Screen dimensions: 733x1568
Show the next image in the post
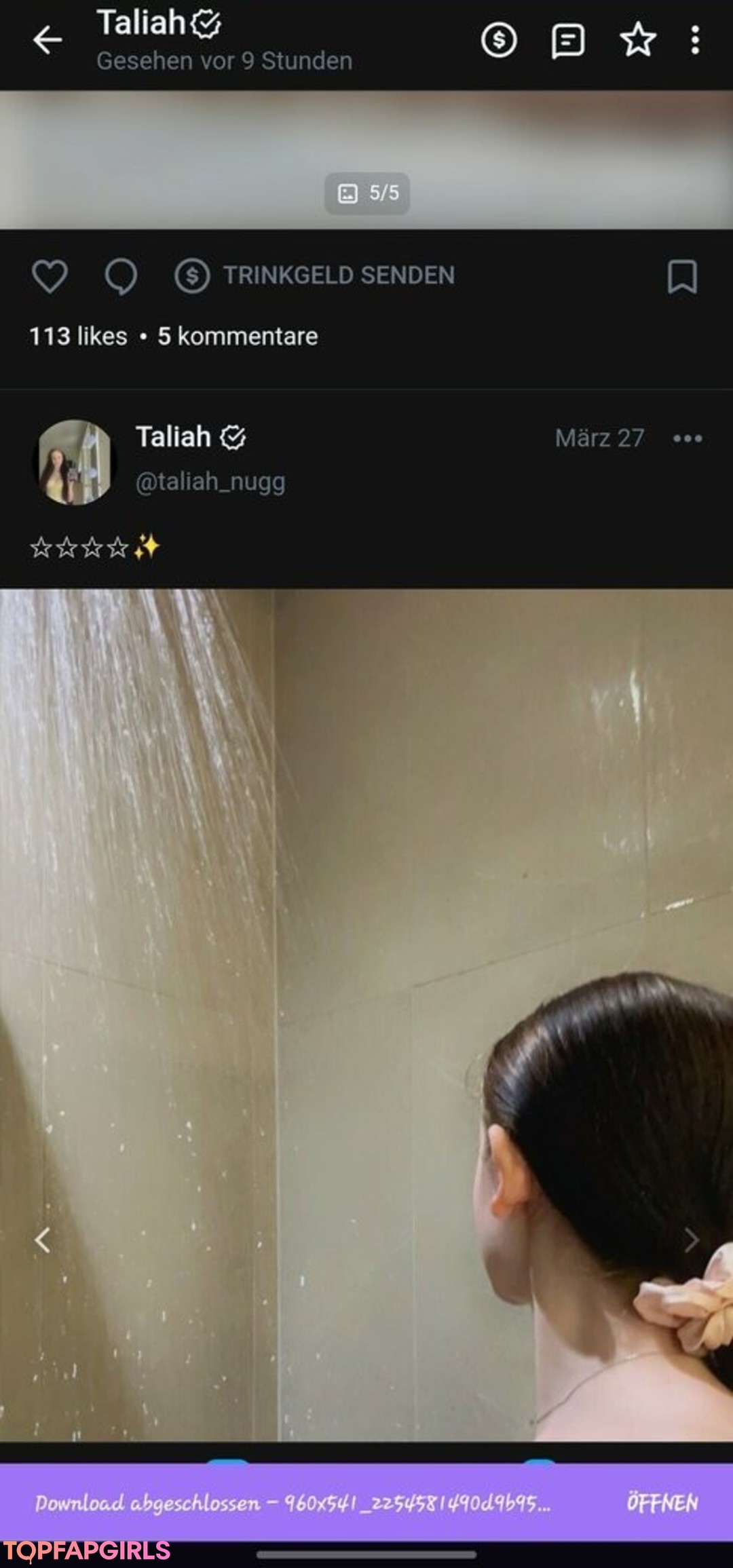tap(691, 1240)
